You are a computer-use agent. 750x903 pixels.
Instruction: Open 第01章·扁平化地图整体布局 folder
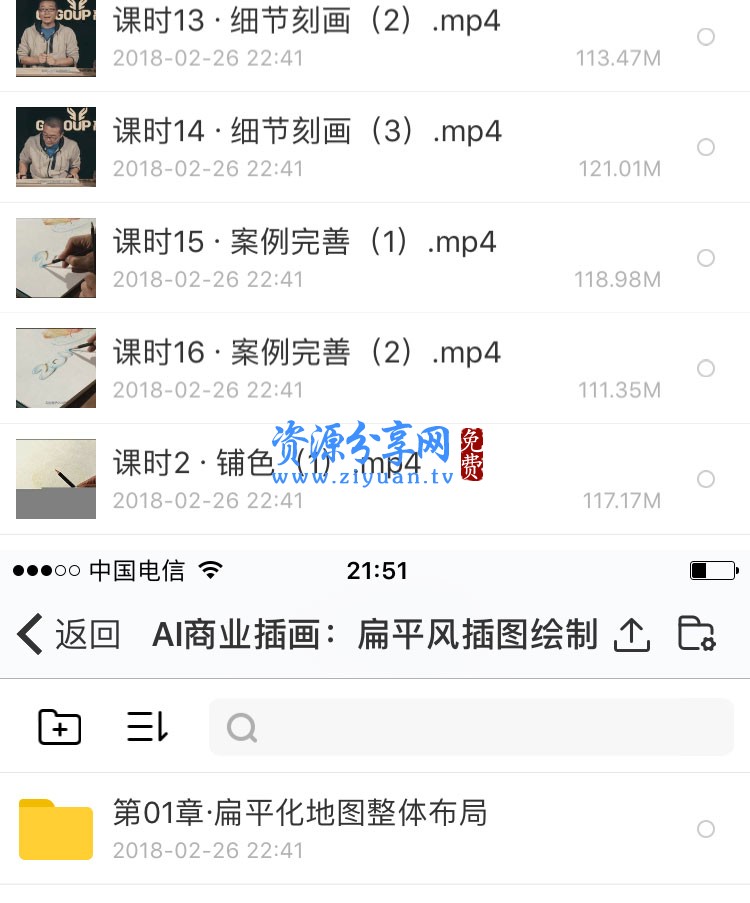pos(300,815)
